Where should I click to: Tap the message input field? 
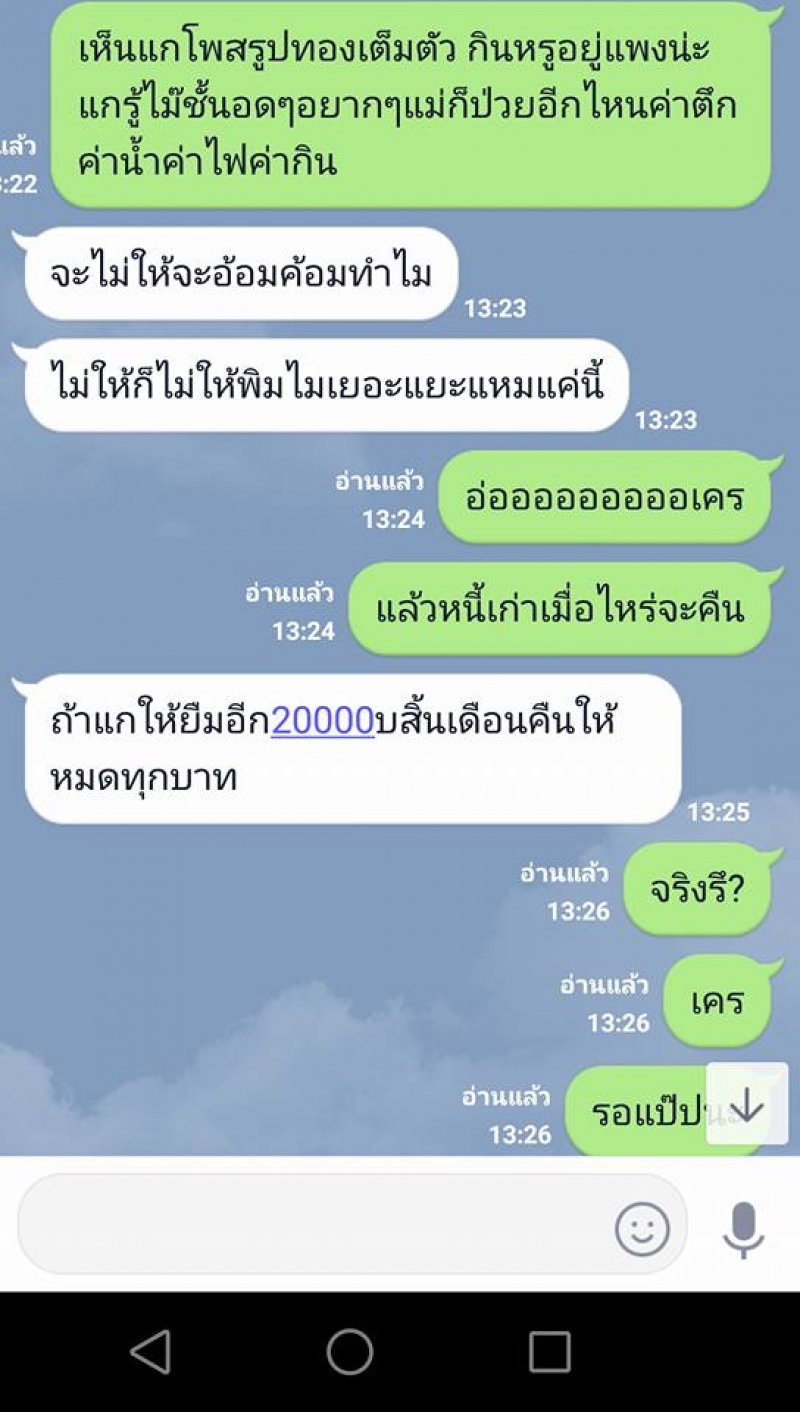[310, 1225]
